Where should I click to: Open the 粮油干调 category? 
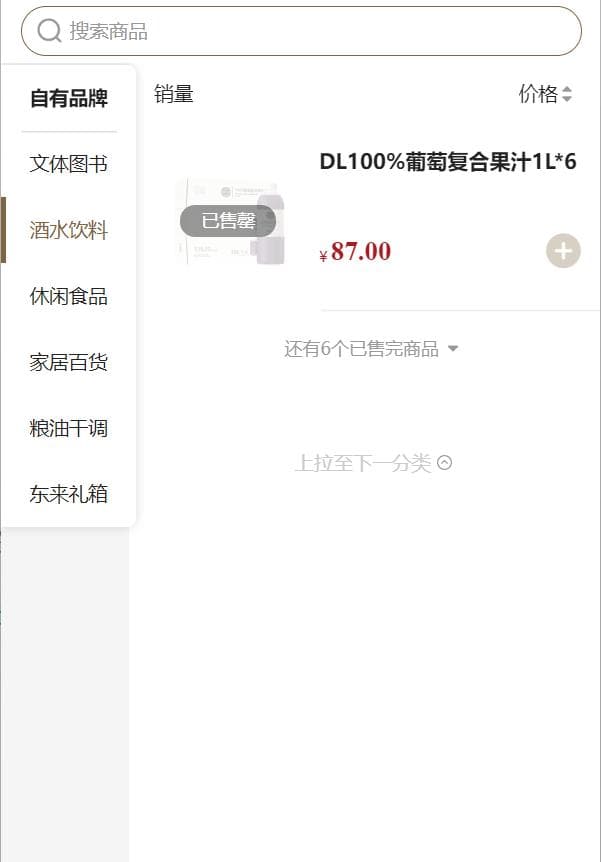click(x=68, y=428)
